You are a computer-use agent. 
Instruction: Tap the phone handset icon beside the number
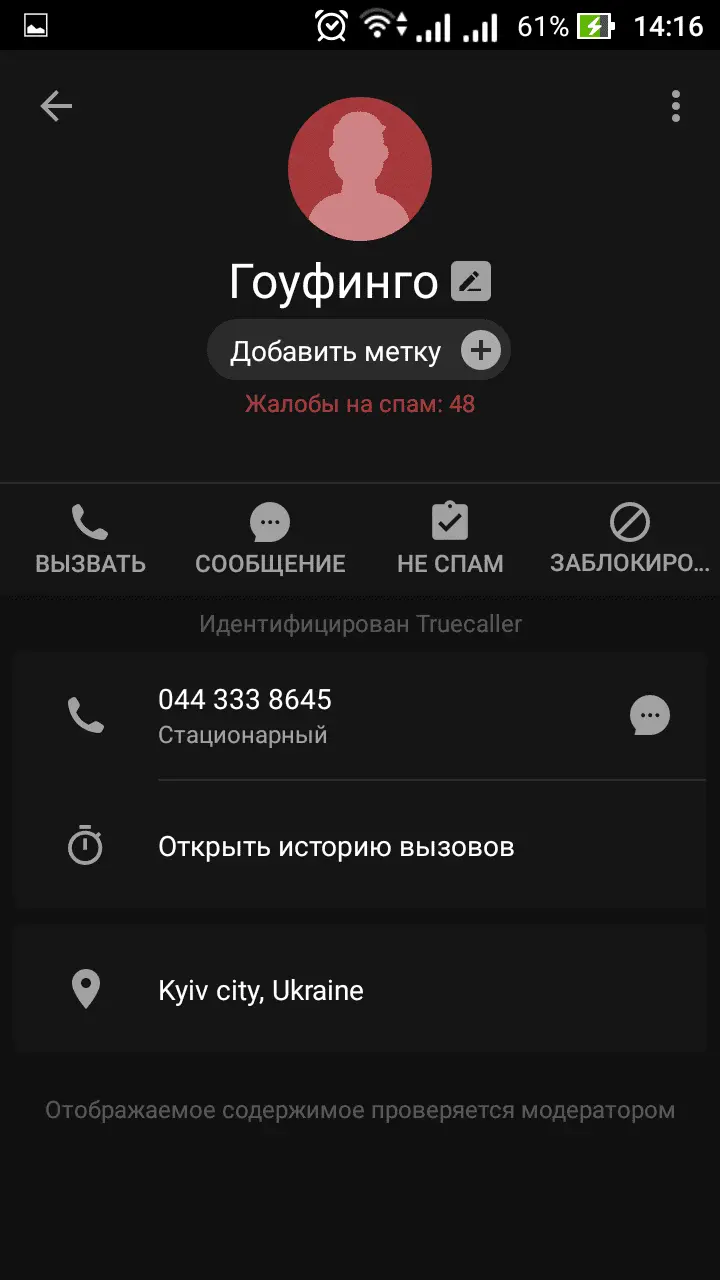pos(85,715)
